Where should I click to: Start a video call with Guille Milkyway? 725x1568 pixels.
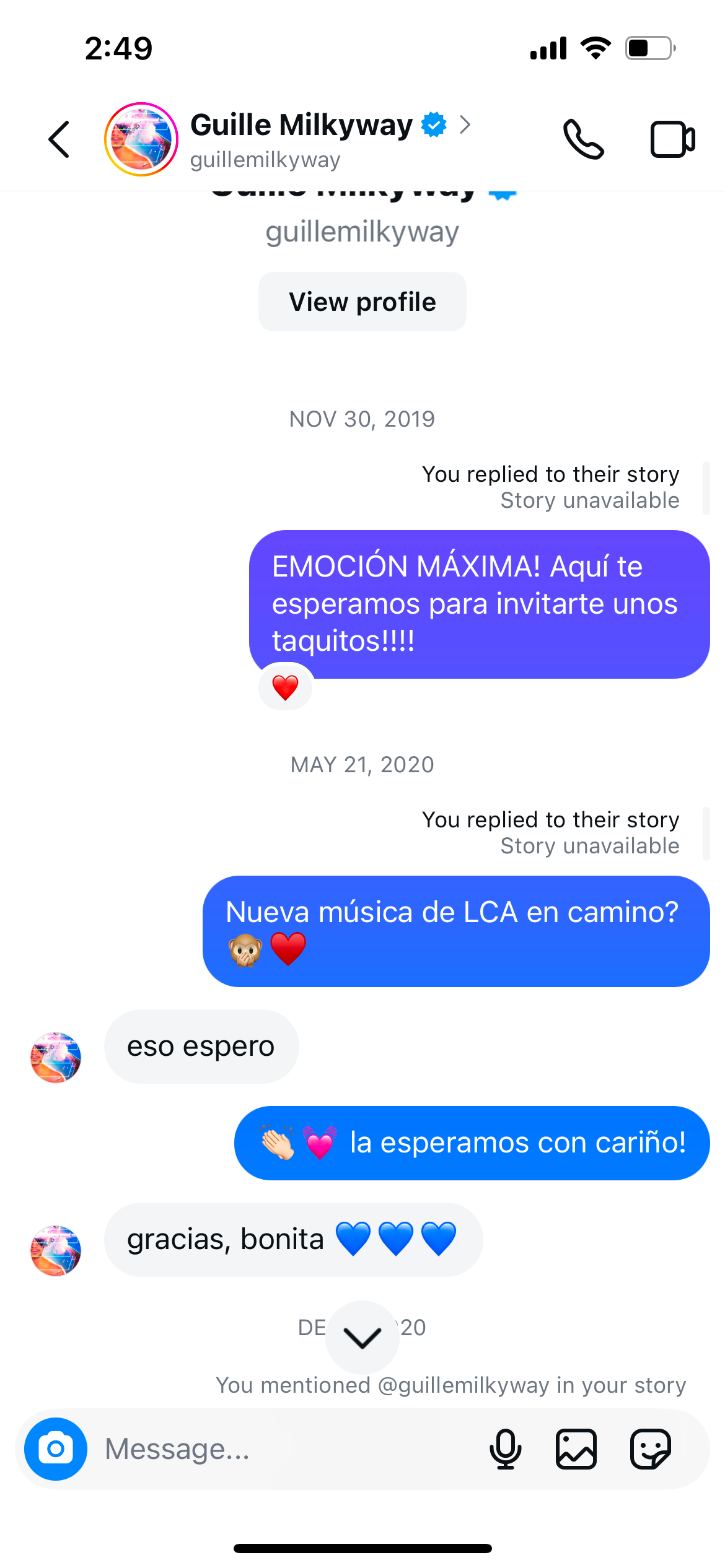(672, 139)
